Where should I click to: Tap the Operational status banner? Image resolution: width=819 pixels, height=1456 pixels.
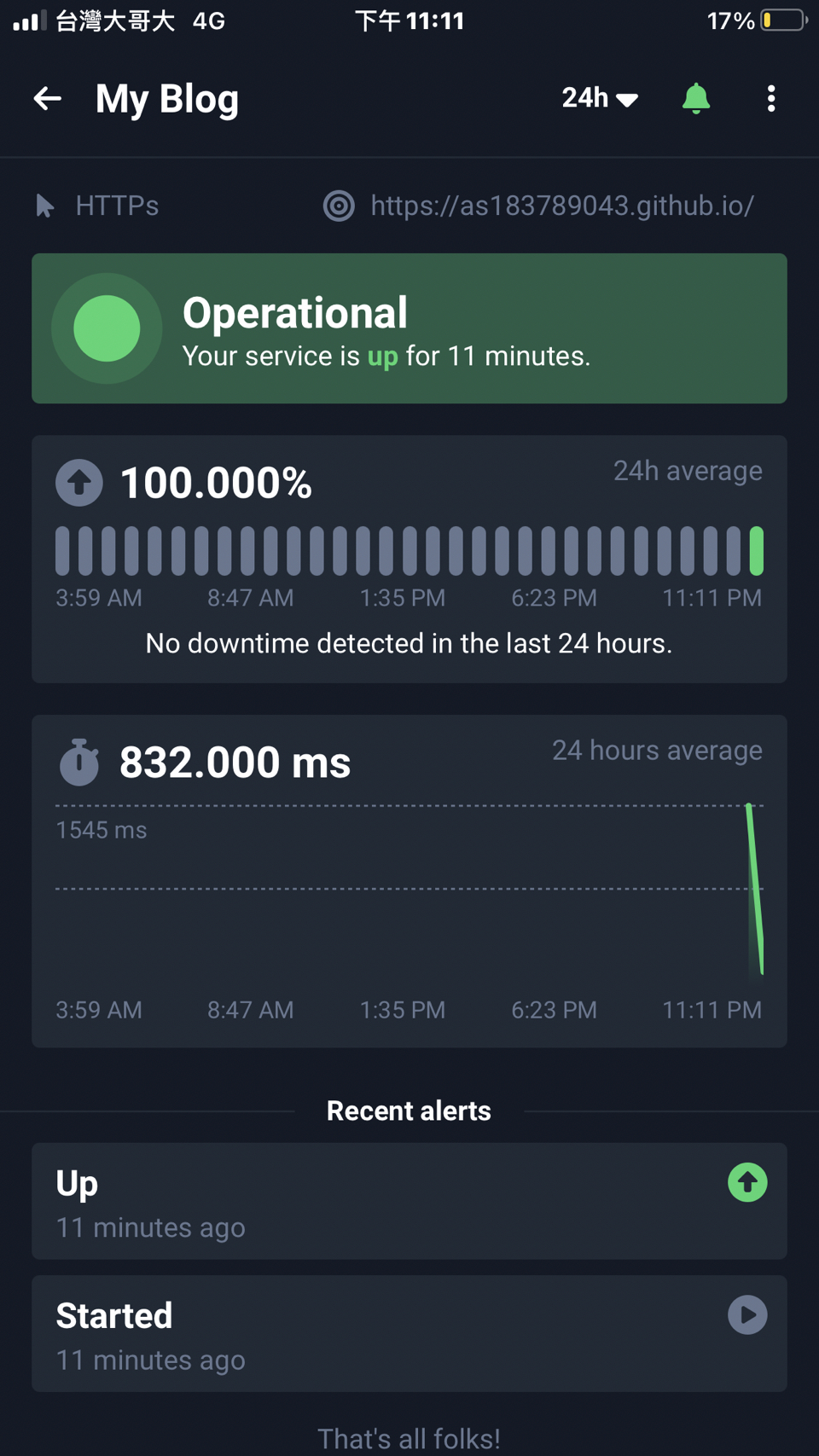(x=409, y=328)
